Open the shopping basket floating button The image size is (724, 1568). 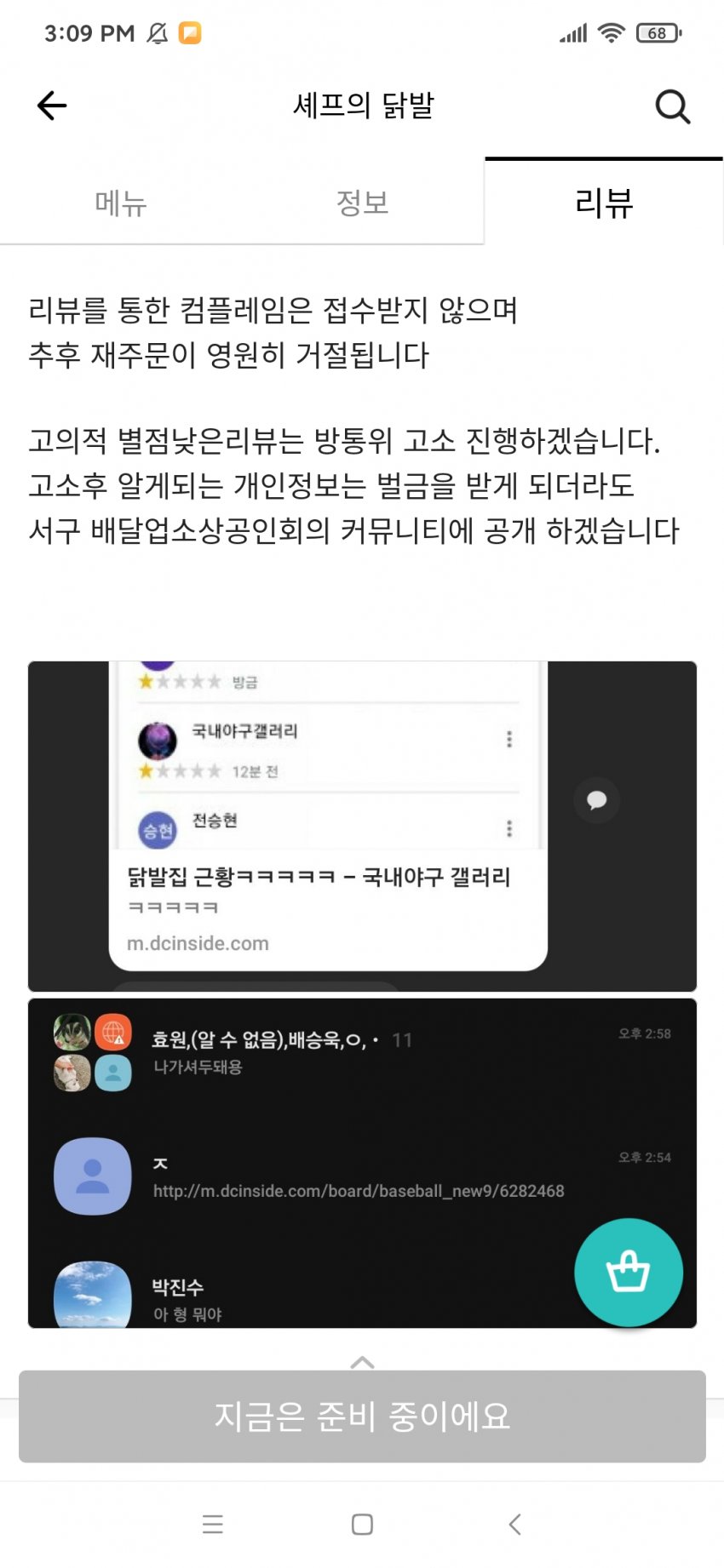[x=629, y=1272]
